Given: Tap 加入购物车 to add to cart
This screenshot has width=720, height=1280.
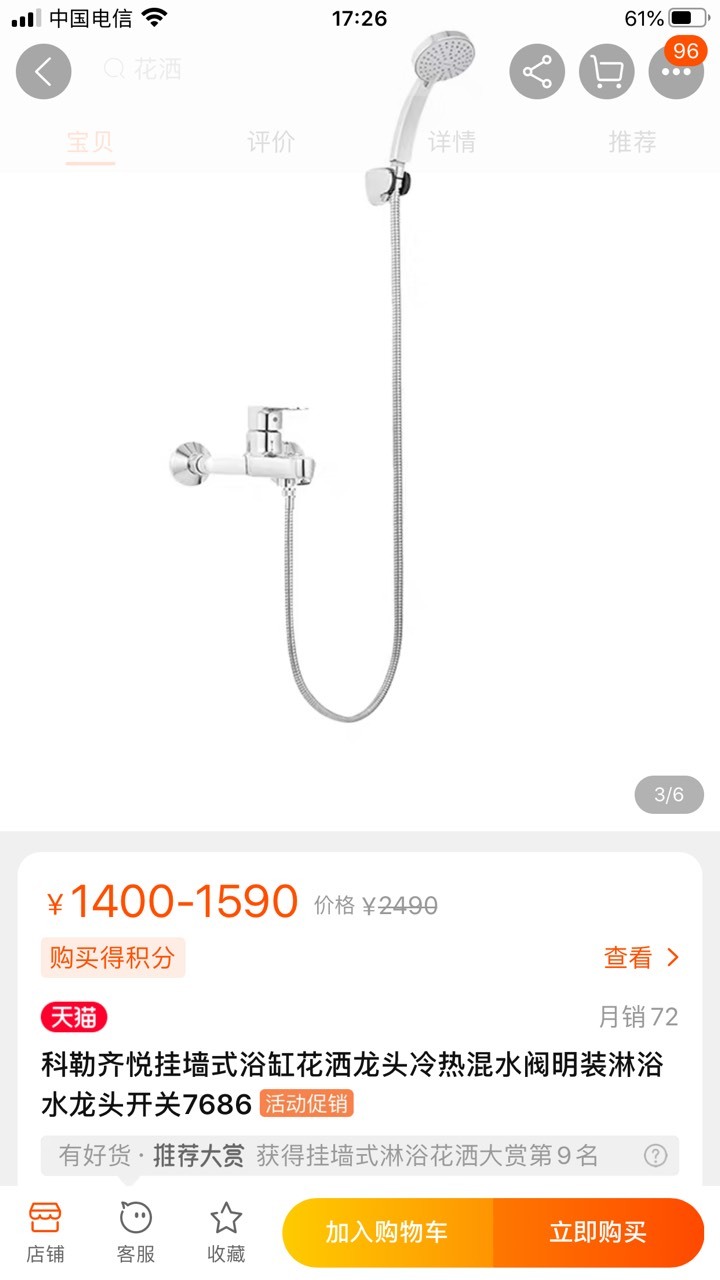Looking at the screenshot, I should [387, 1233].
